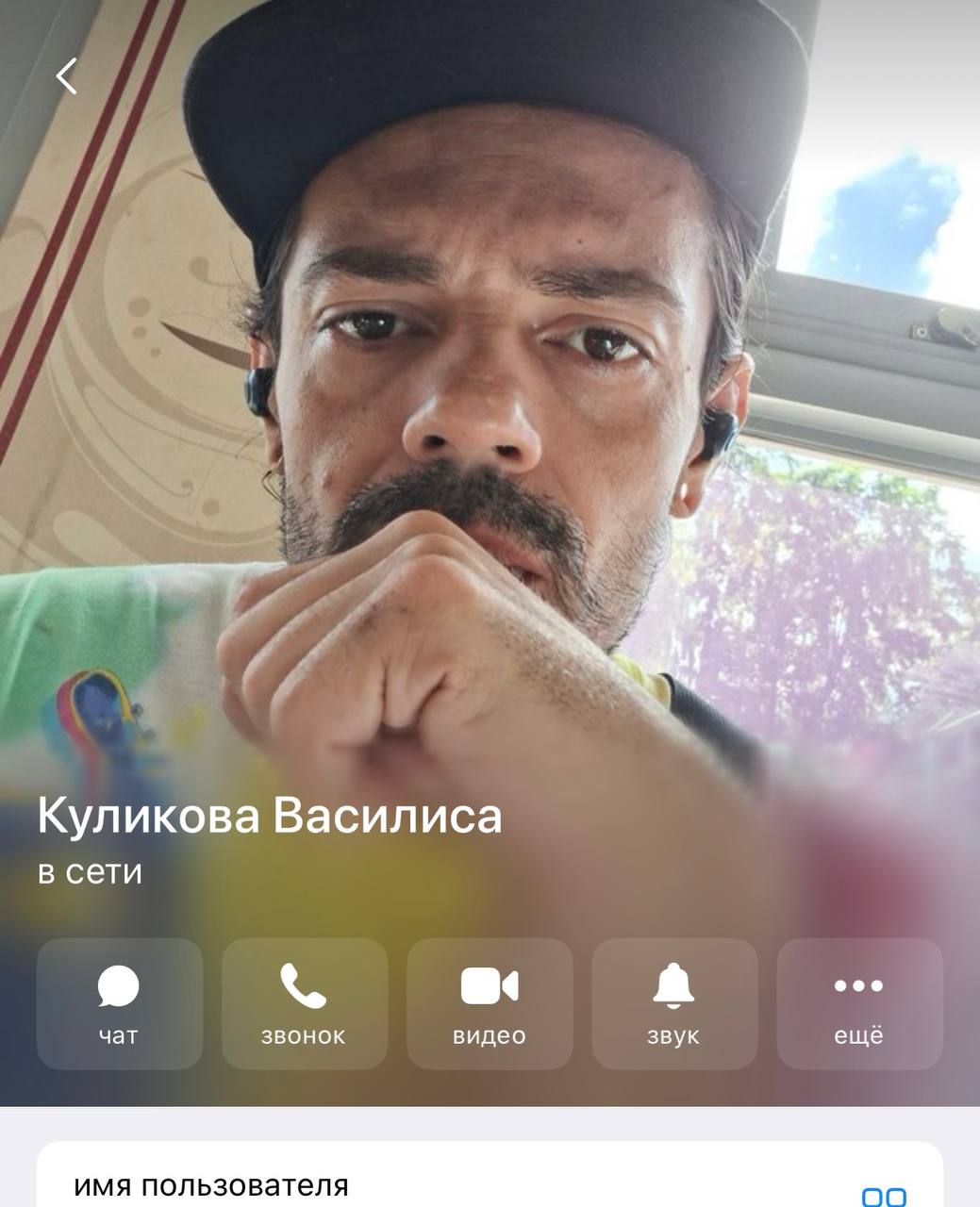980x1207 pixels.
Task: Mute notifications with the звук bell
Action: coord(673,1003)
